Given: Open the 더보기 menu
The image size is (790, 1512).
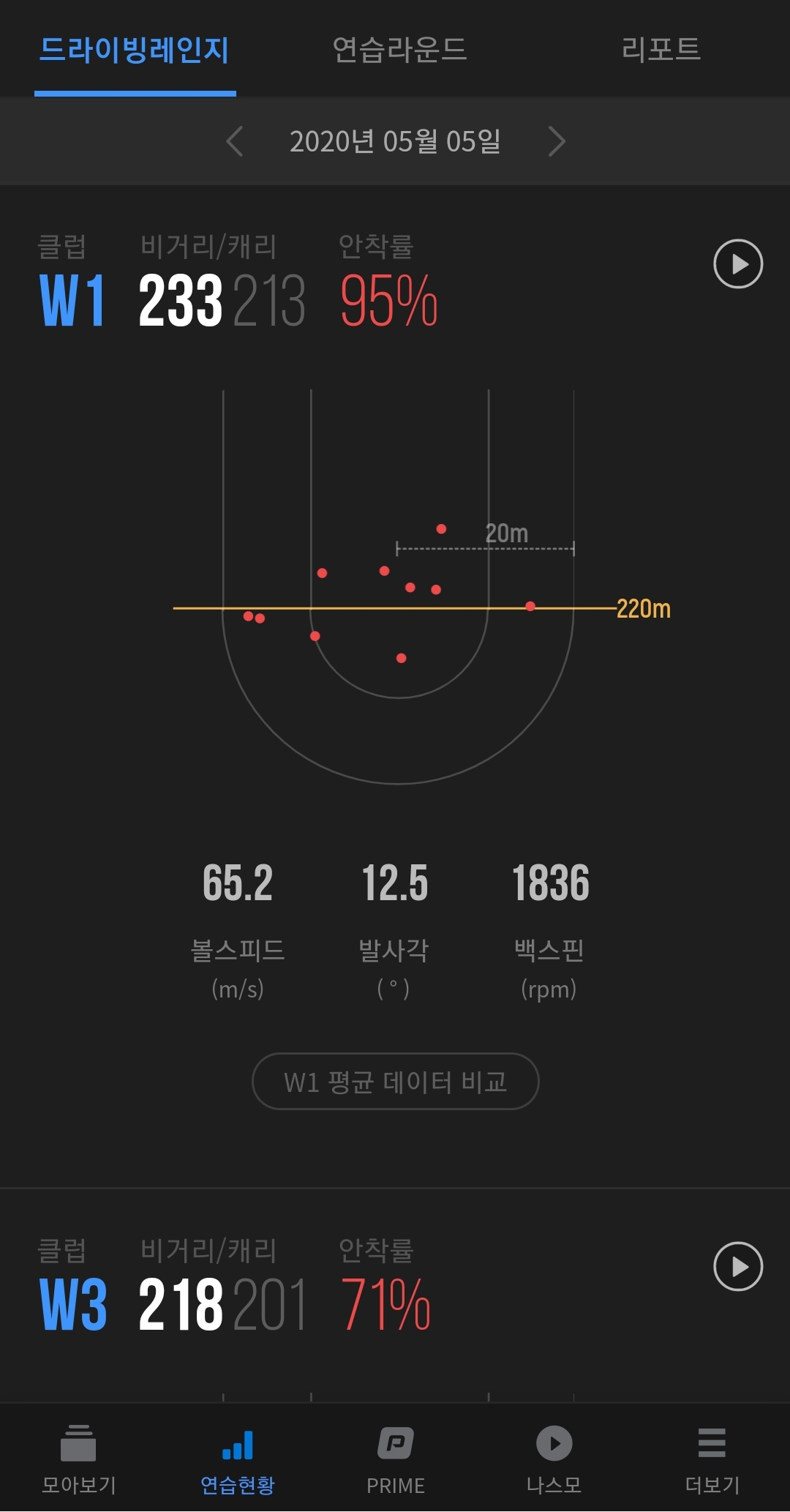Looking at the screenshot, I should 712,1458.
